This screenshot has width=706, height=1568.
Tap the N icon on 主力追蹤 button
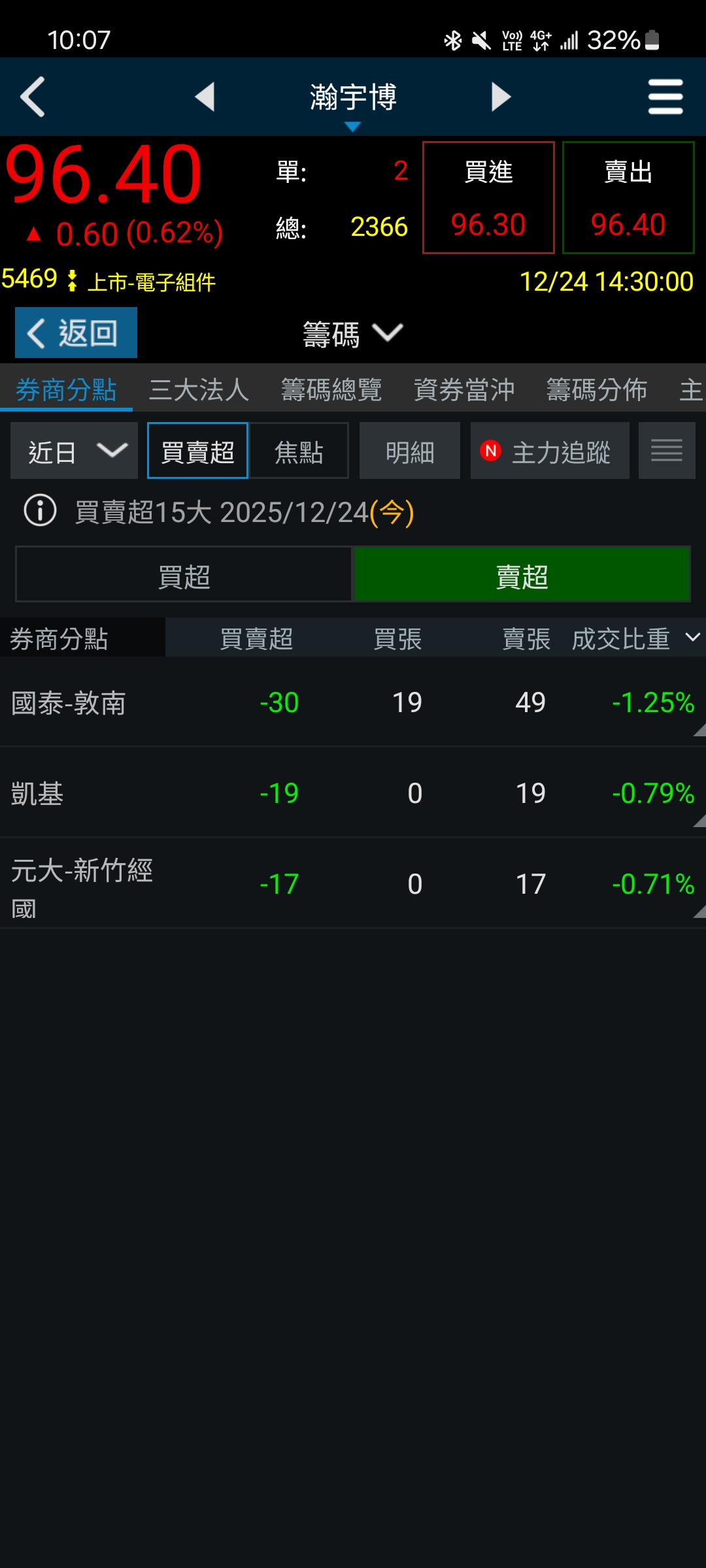492,450
